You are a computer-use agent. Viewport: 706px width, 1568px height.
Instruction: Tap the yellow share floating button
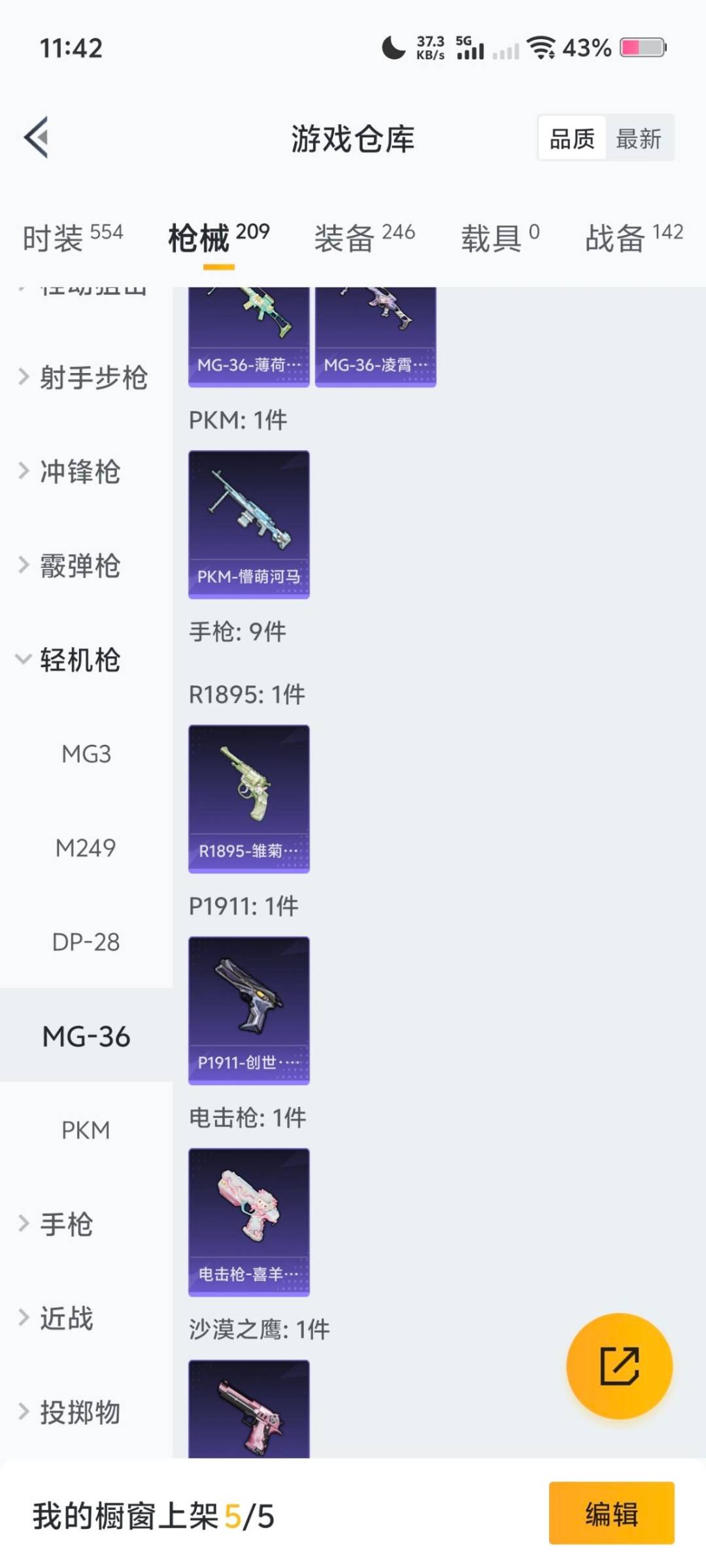619,1366
